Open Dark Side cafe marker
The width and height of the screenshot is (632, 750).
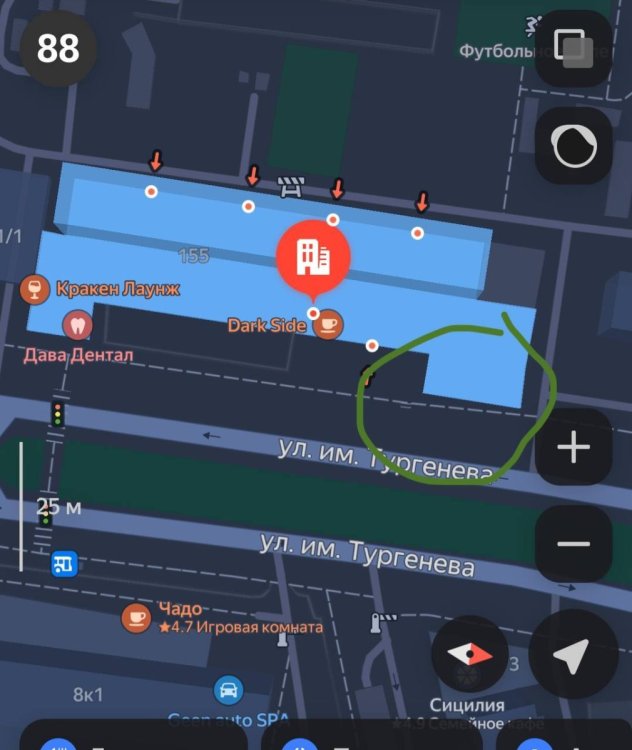(x=328, y=324)
